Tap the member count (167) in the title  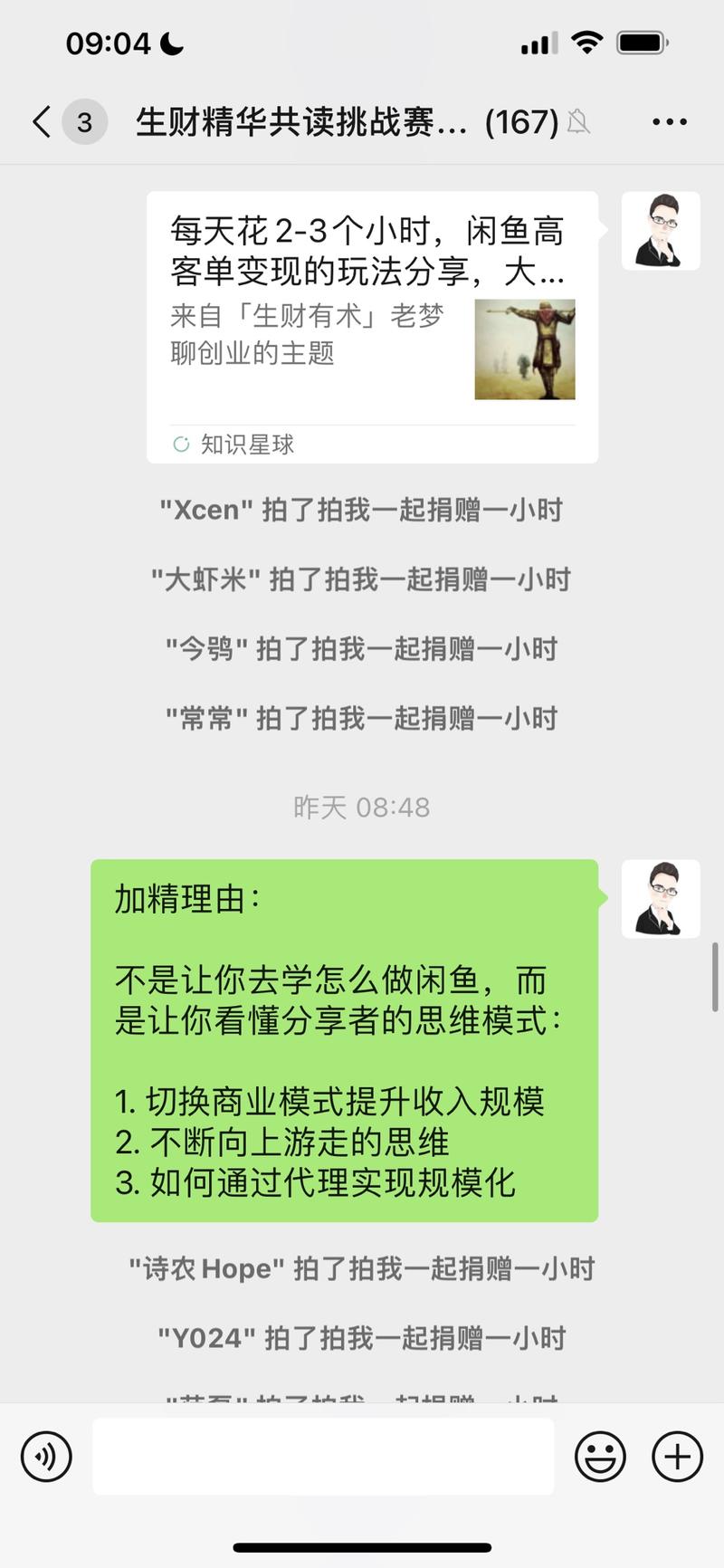coord(521,121)
